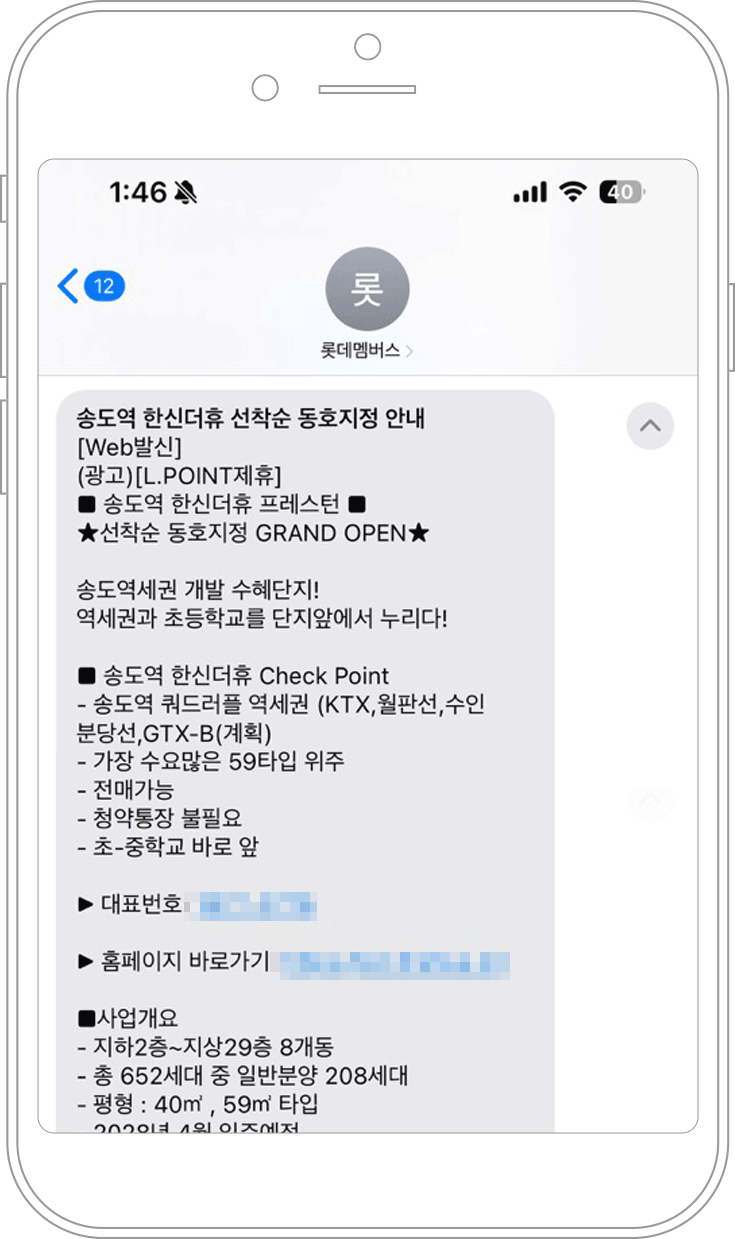Call the 대표번호 phone number link
This screenshot has width=735, height=1239.
click(257, 907)
